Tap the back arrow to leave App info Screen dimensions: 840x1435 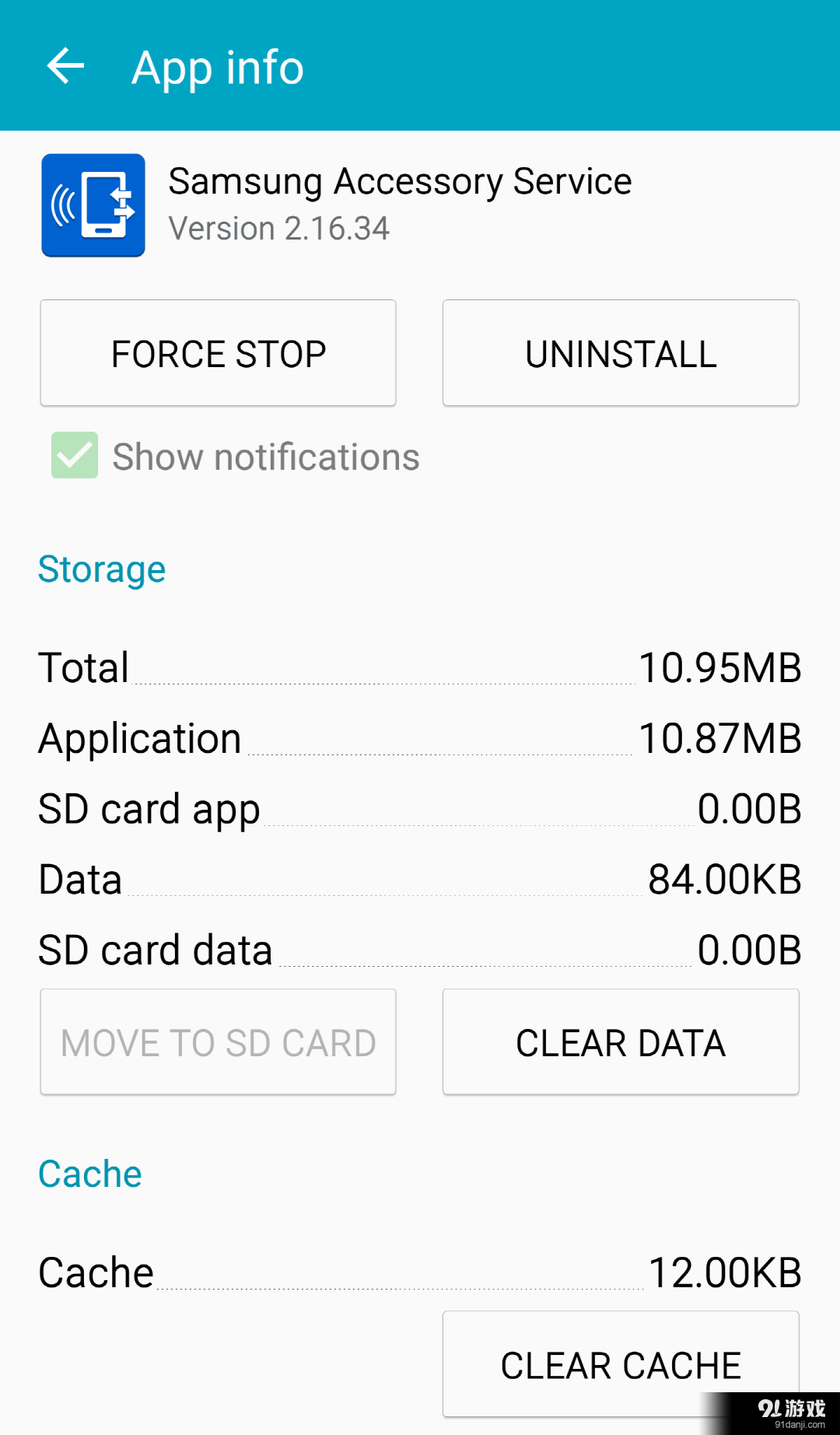click(x=65, y=66)
